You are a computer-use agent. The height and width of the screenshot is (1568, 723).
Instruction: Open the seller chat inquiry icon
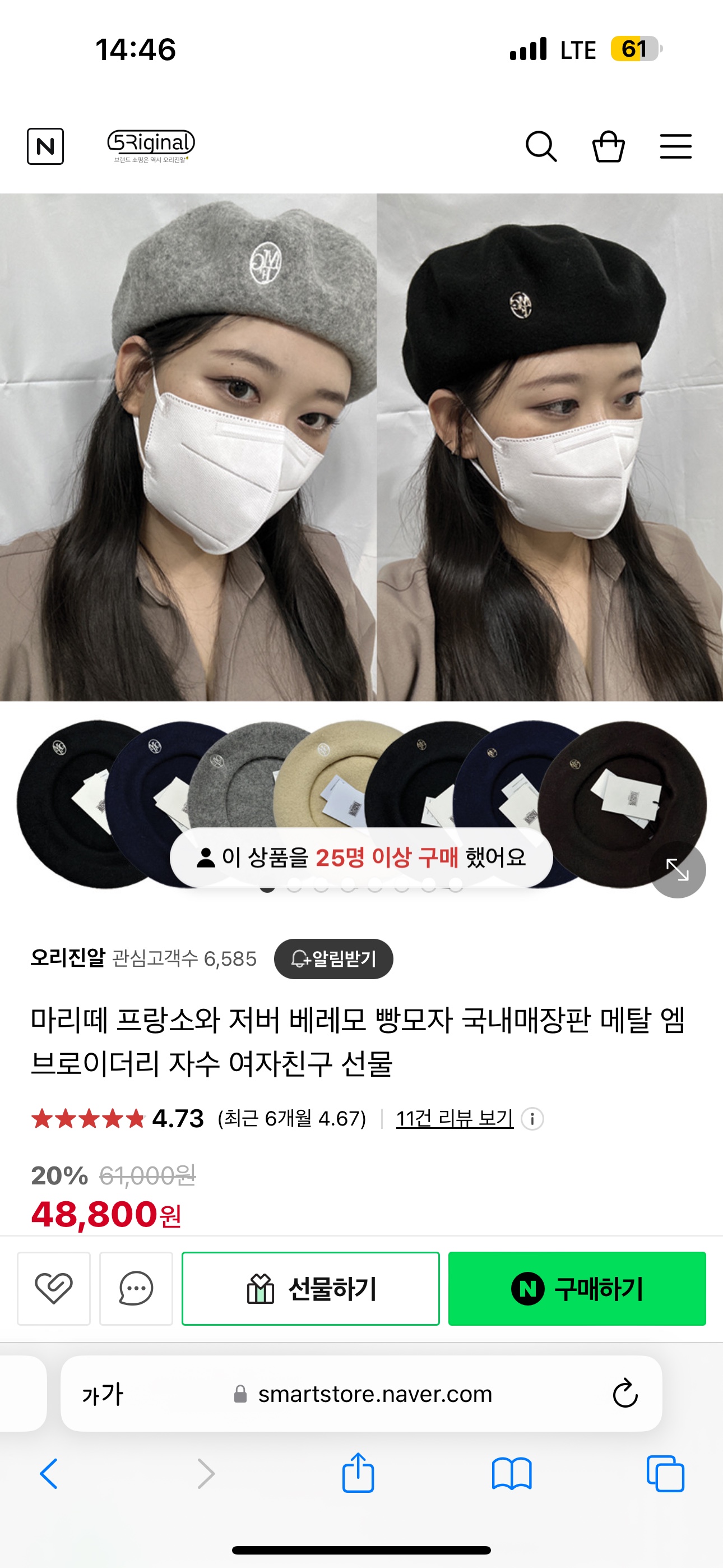[136, 1288]
